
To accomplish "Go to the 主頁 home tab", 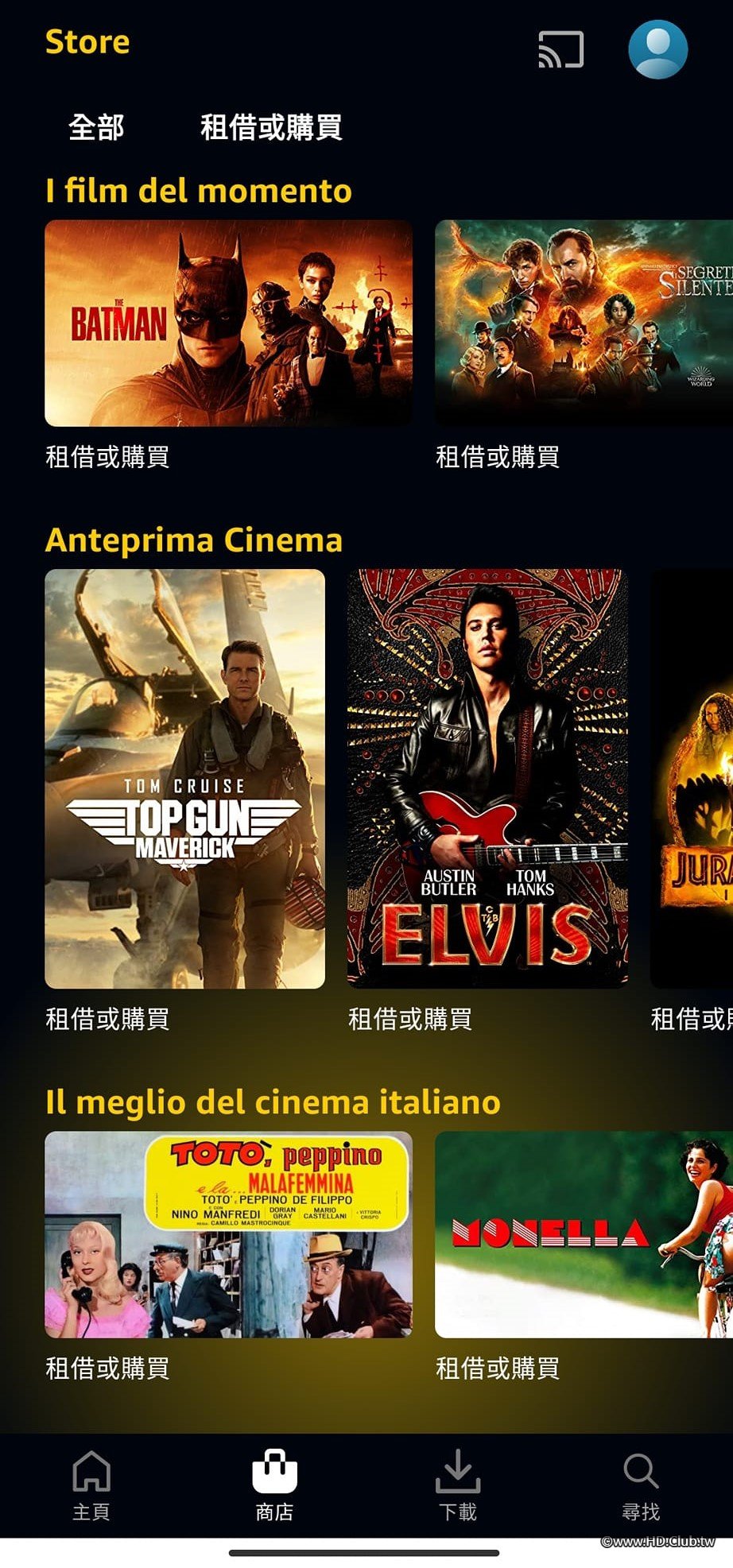I will click(x=91, y=1485).
